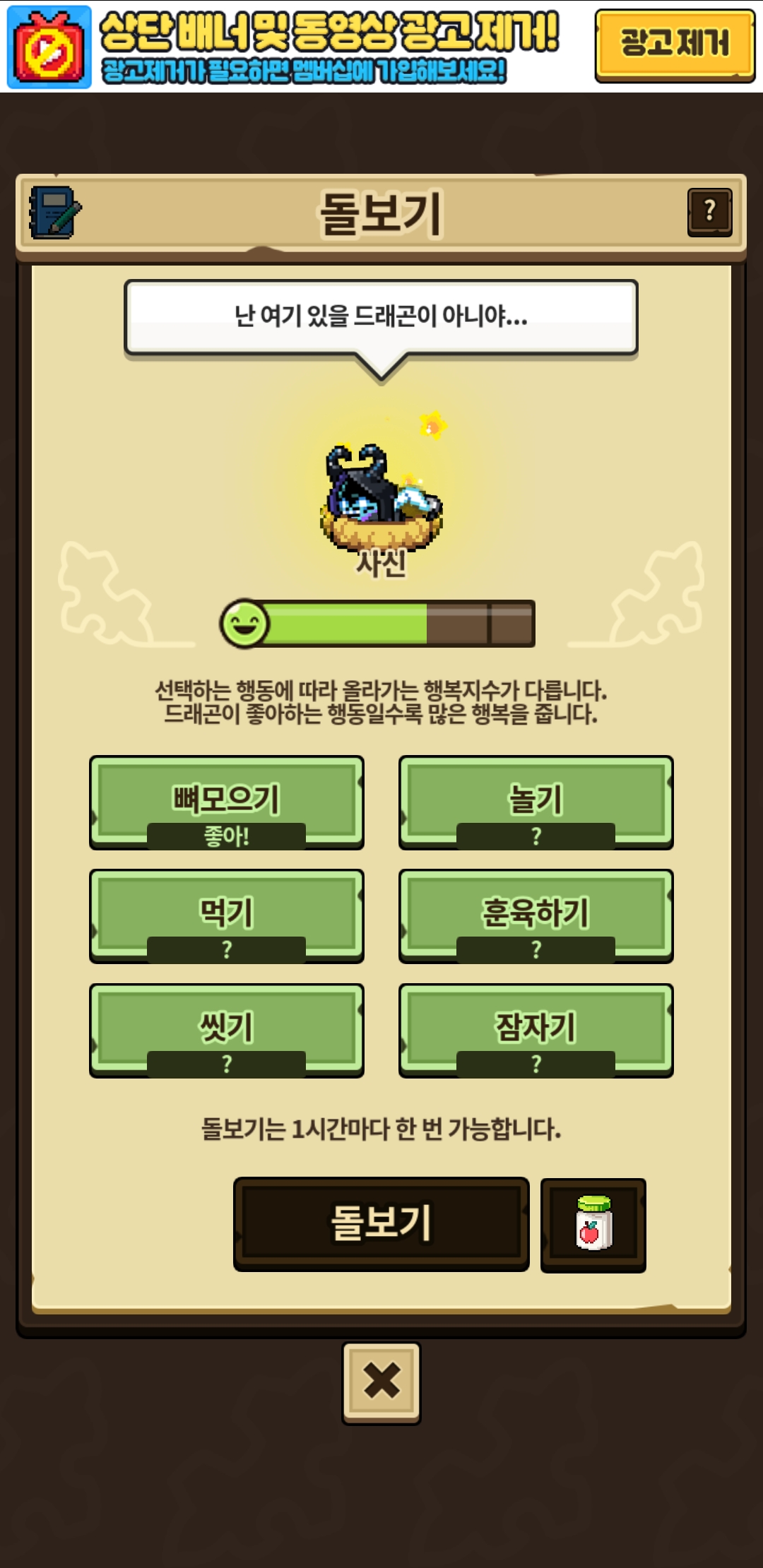Choose the 훈육하기 action

pos(536,916)
